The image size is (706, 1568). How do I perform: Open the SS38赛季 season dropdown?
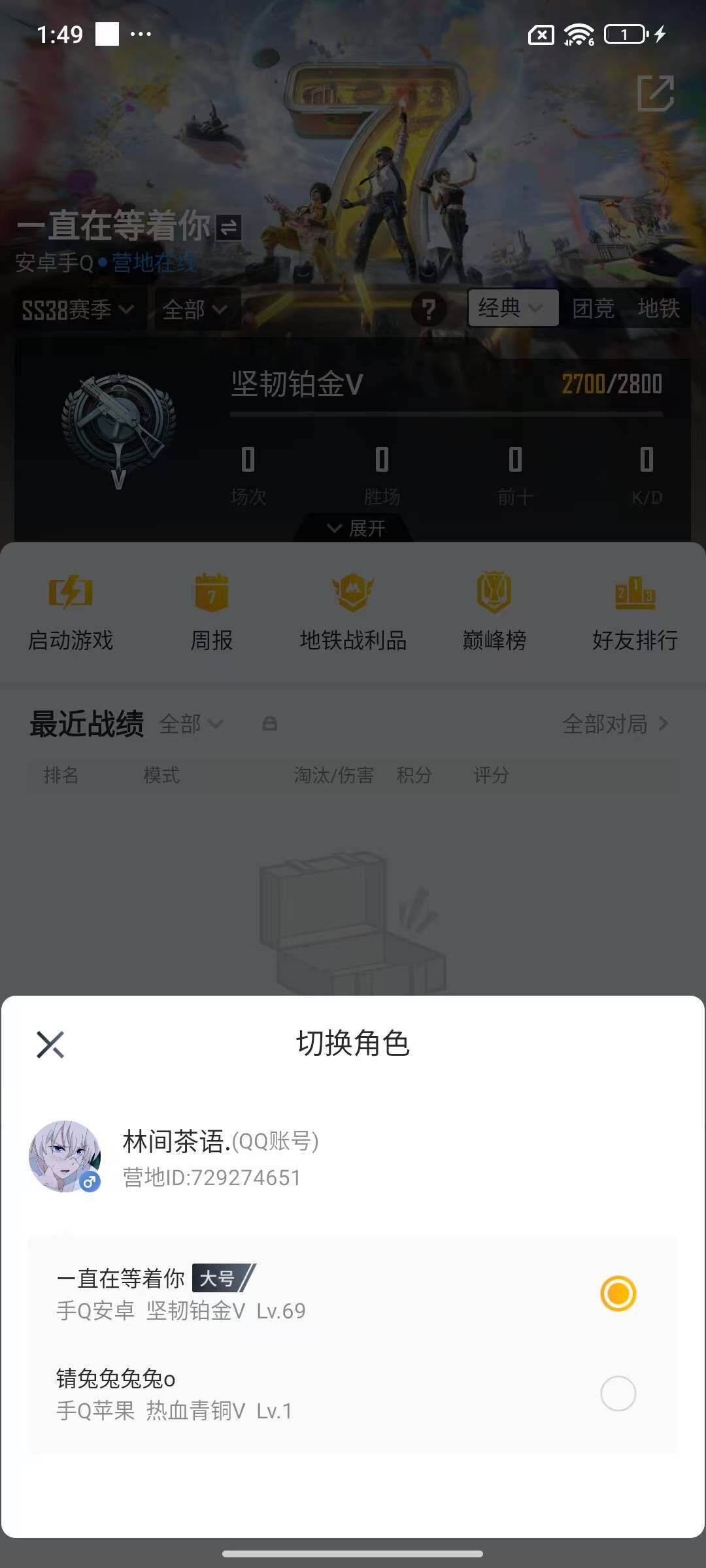point(78,310)
